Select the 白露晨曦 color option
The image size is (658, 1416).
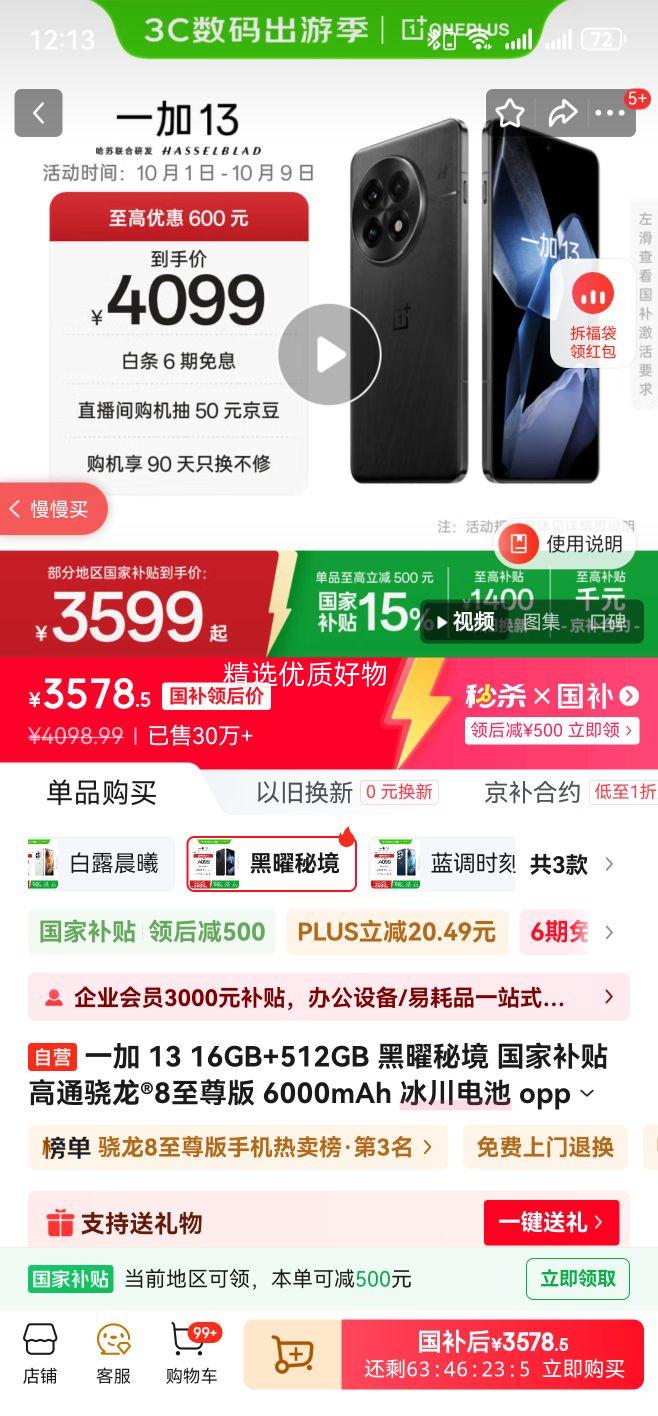[100, 863]
